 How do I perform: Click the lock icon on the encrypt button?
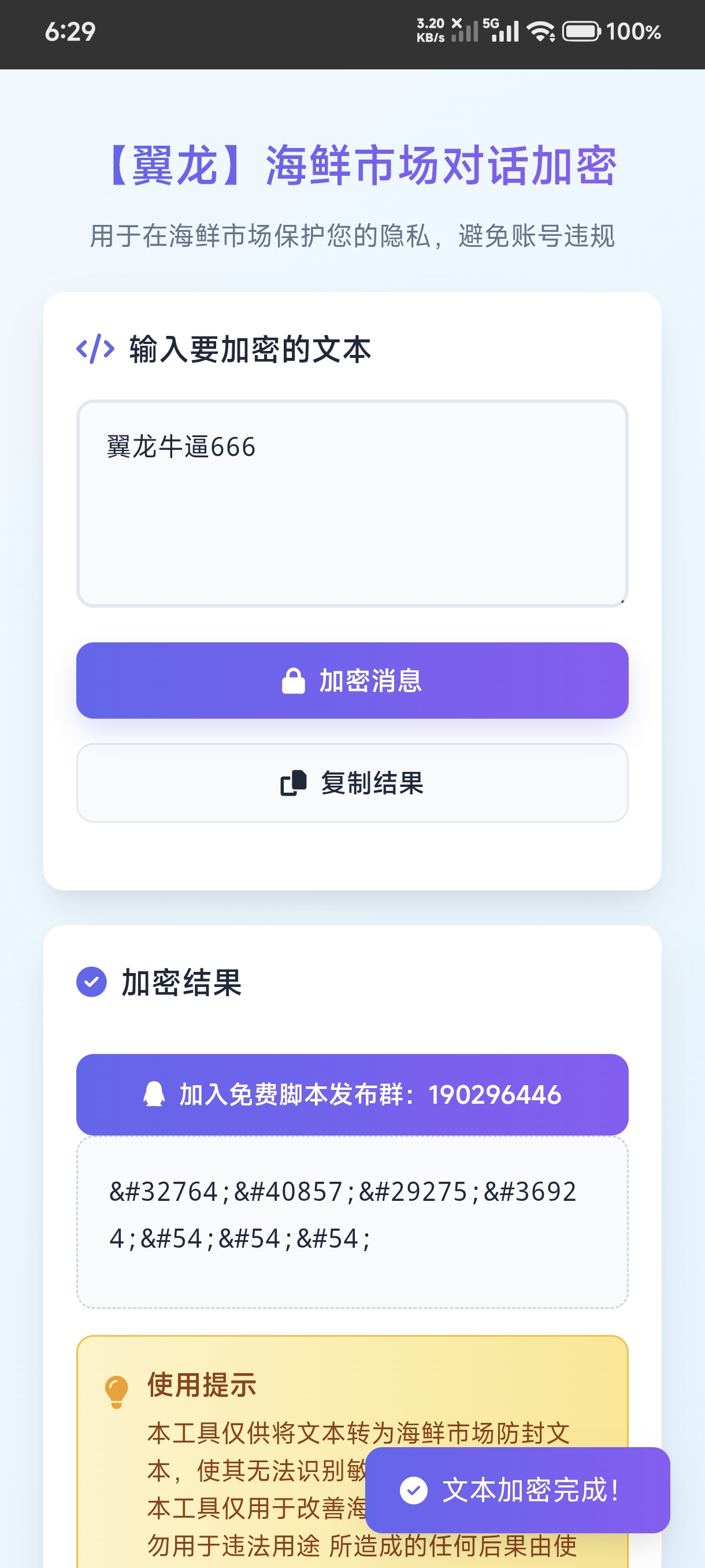click(292, 682)
